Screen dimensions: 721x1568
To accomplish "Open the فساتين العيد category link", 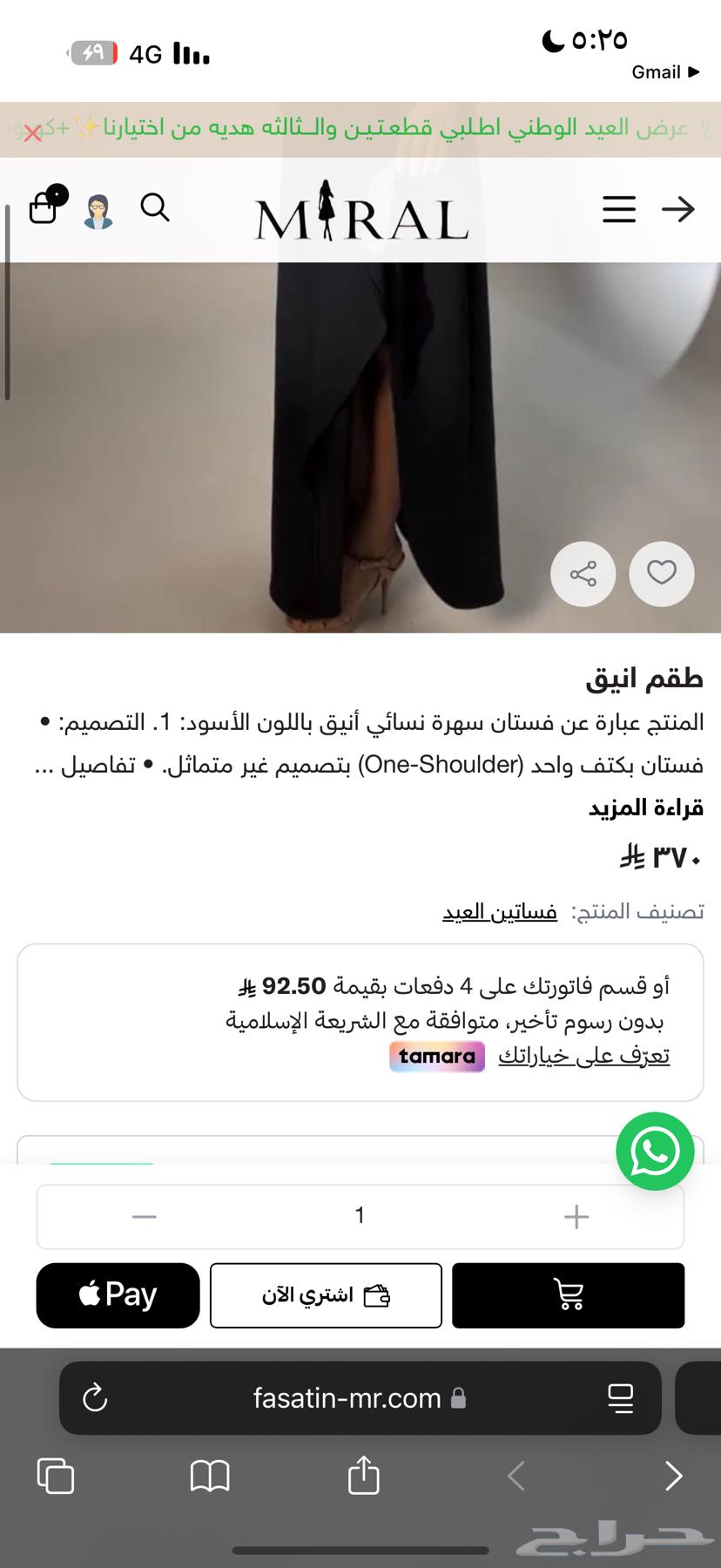I will tap(498, 911).
